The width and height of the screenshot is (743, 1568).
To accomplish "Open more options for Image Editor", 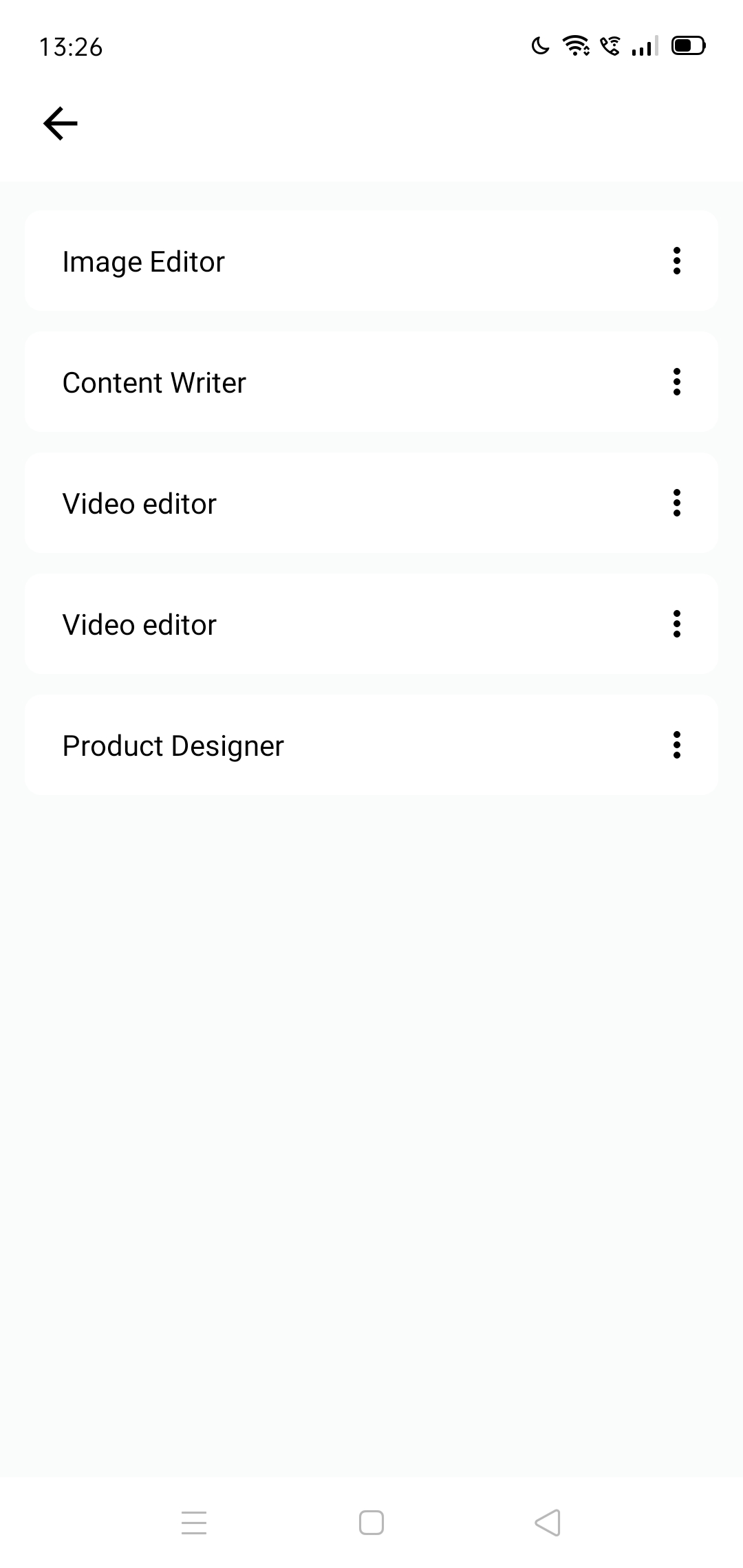I will click(677, 261).
